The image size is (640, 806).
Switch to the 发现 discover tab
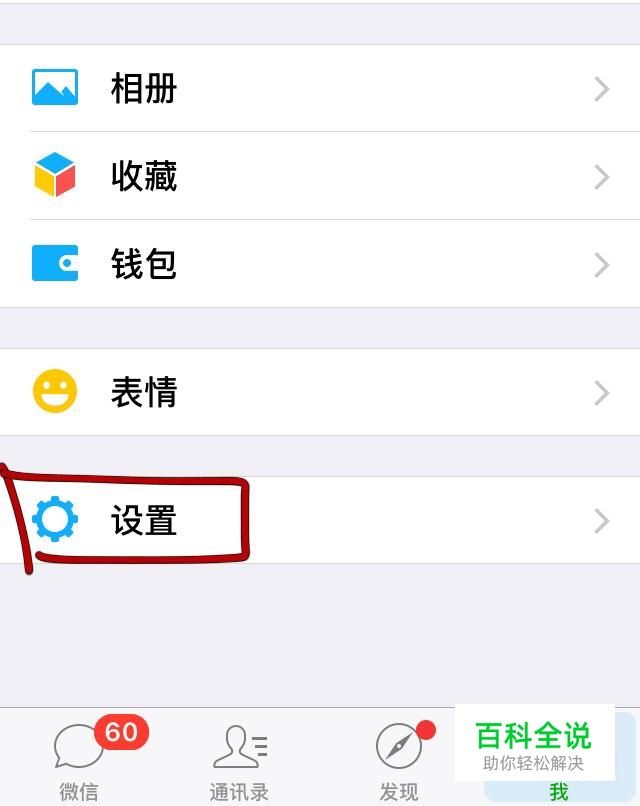pyautogui.click(x=399, y=760)
